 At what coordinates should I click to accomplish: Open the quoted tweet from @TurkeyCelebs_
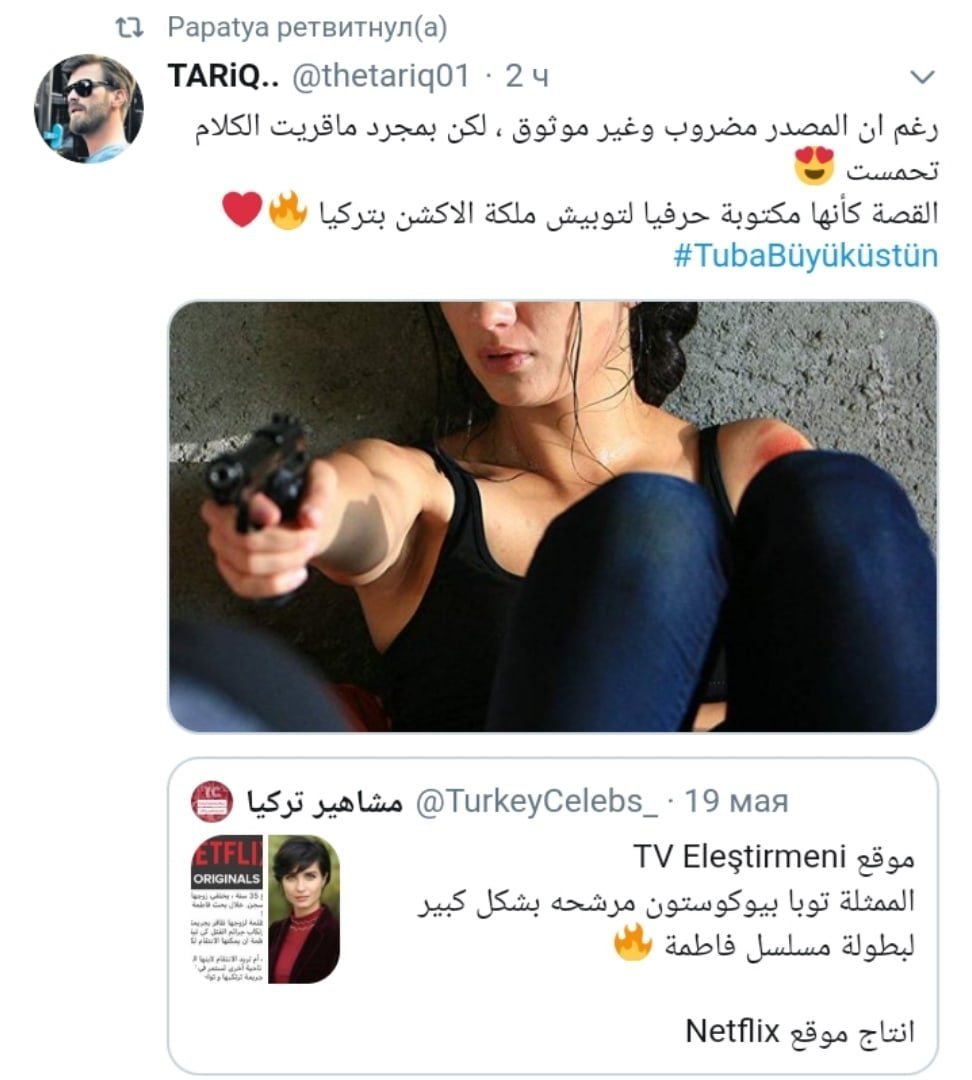coord(552,915)
